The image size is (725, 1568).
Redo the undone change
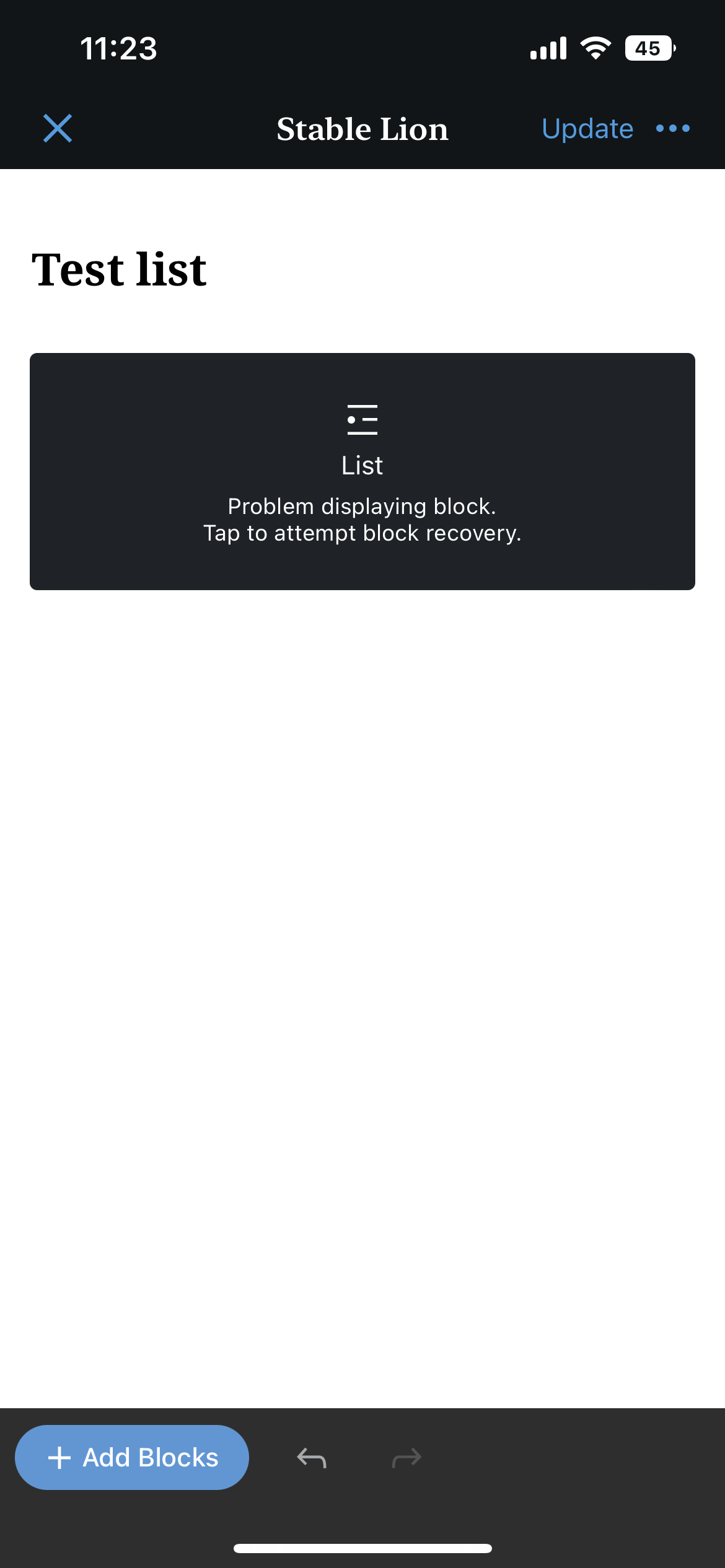pyautogui.click(x=406, y=1458)
